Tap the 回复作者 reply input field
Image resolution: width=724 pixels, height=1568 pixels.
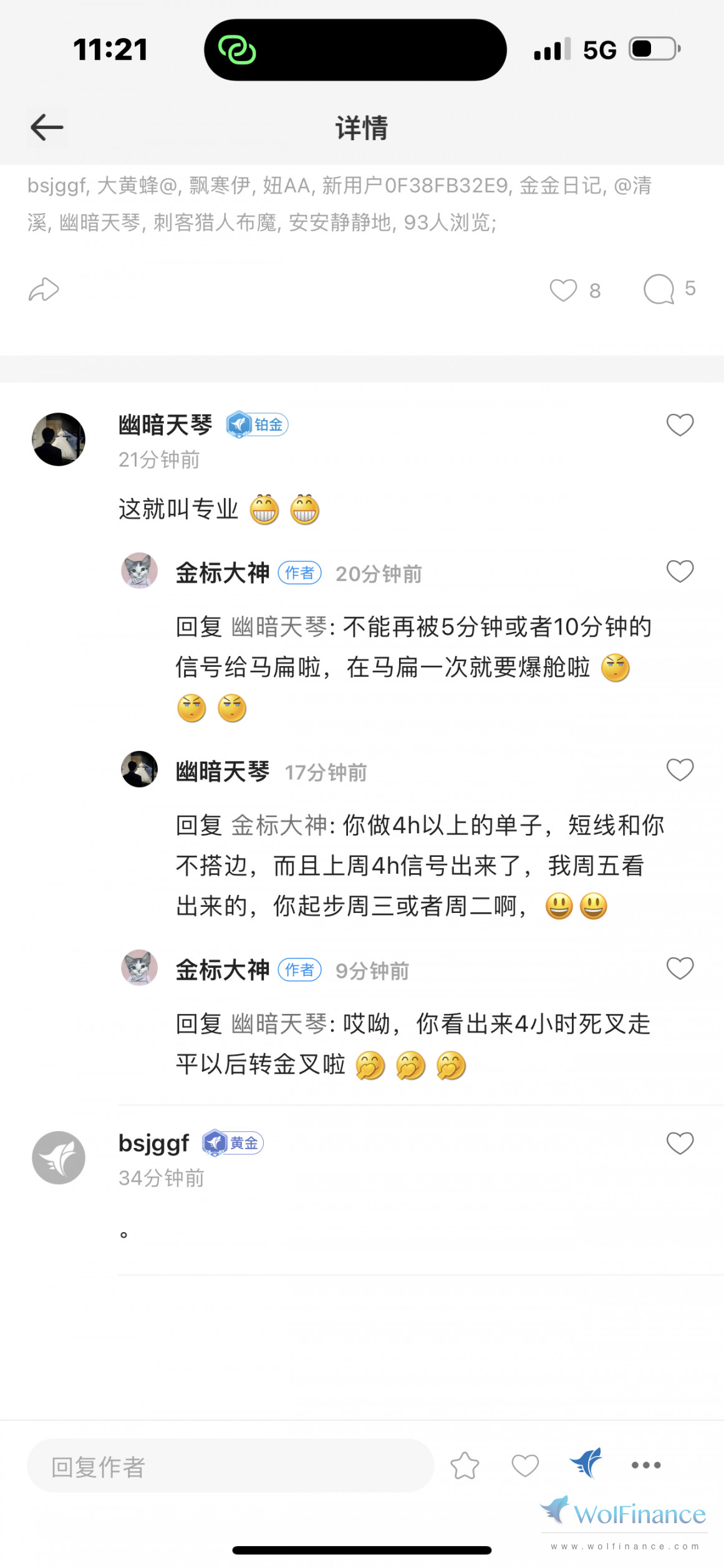(x=230, y=1465)
